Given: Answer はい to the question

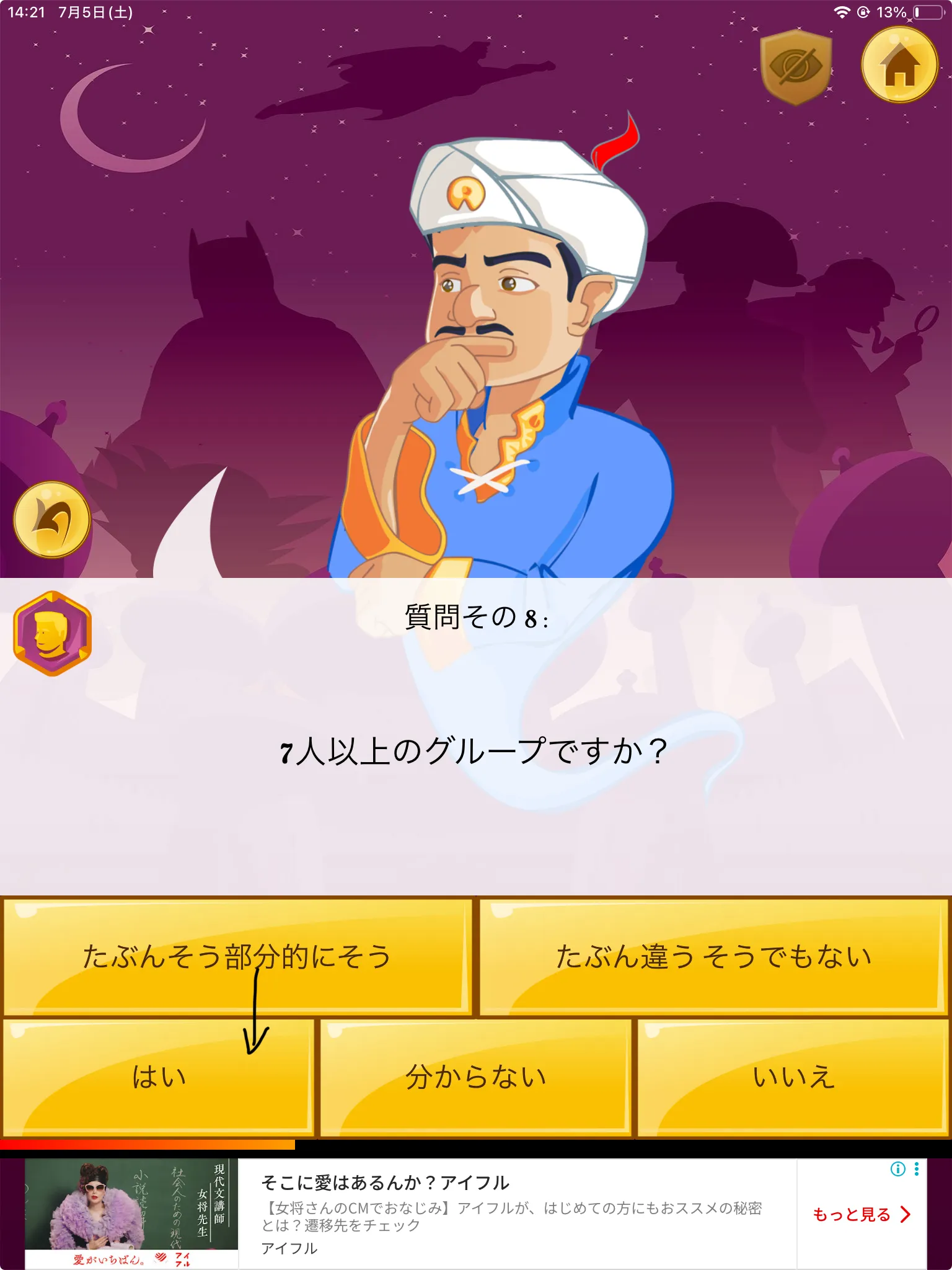Looking at the screenshot, I should 159,1078.
